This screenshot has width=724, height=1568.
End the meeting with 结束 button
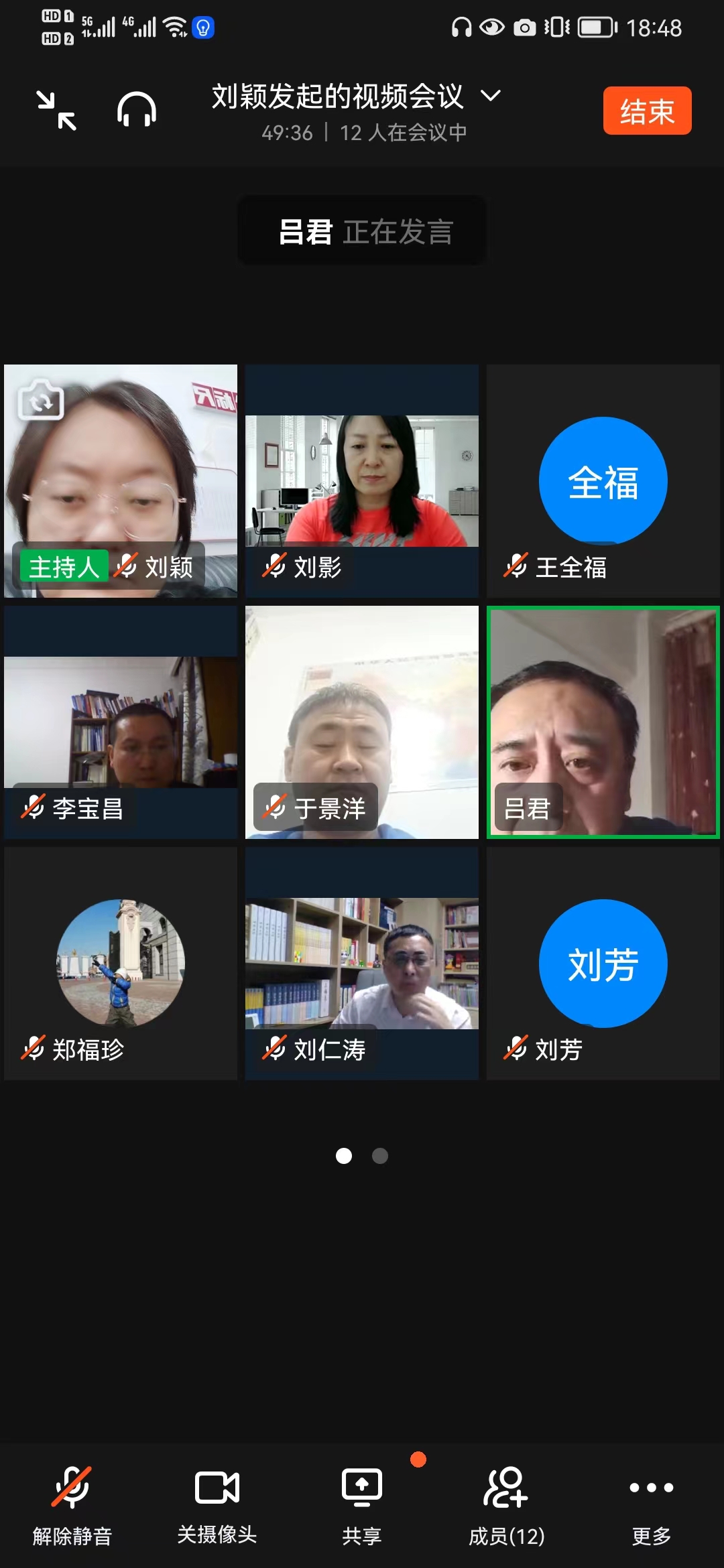tap(647, 111)
